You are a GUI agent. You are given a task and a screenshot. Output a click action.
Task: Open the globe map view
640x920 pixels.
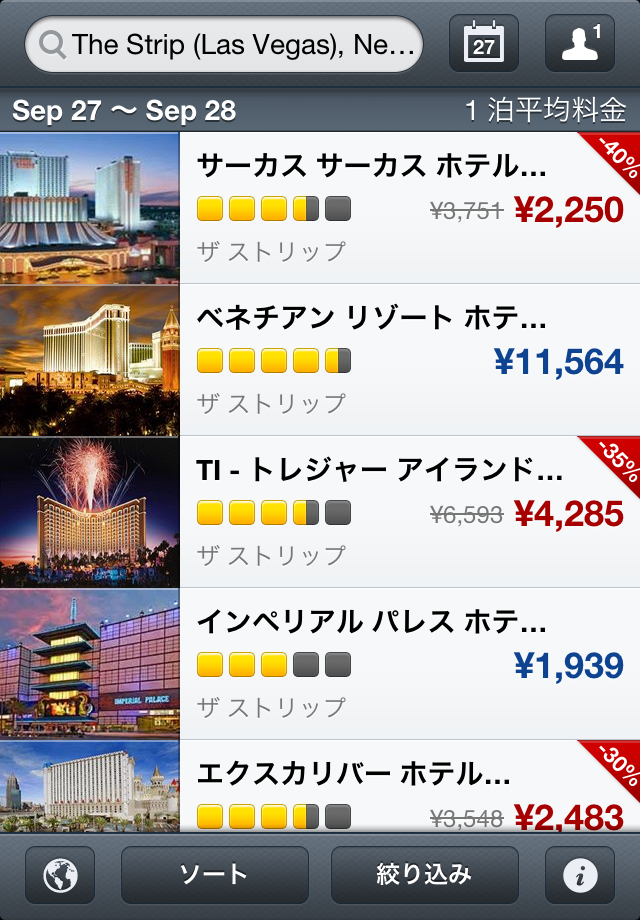(x=60, y=875)
